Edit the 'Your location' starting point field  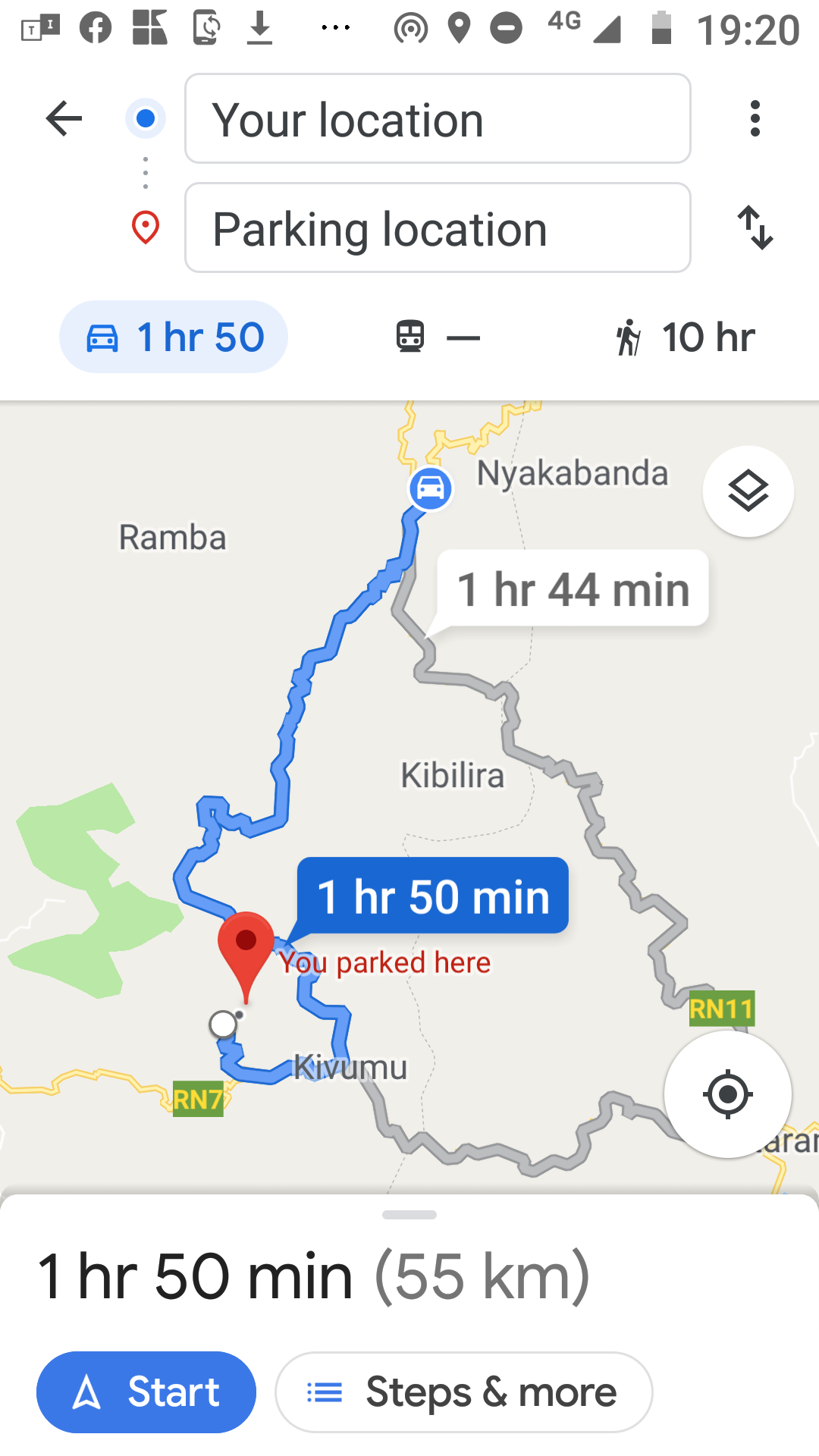point(438,119)
